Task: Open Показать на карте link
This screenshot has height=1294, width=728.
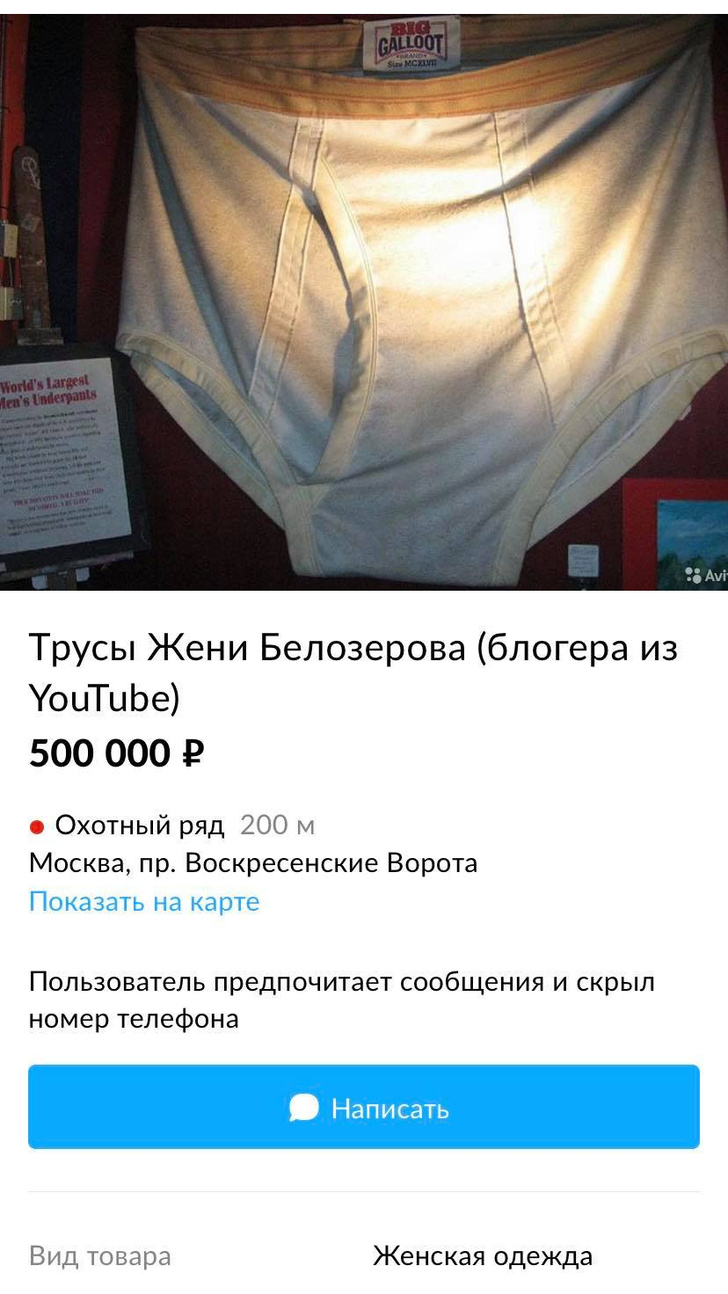Action: [x=144, y=901]
